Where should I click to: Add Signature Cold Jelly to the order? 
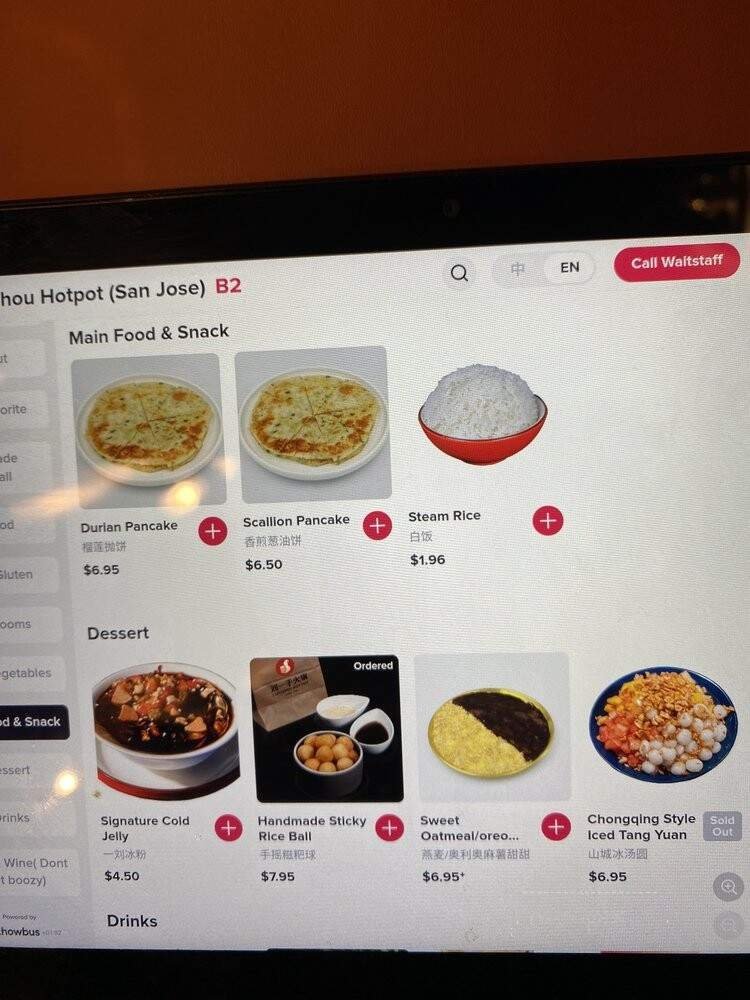click(229, 828)
